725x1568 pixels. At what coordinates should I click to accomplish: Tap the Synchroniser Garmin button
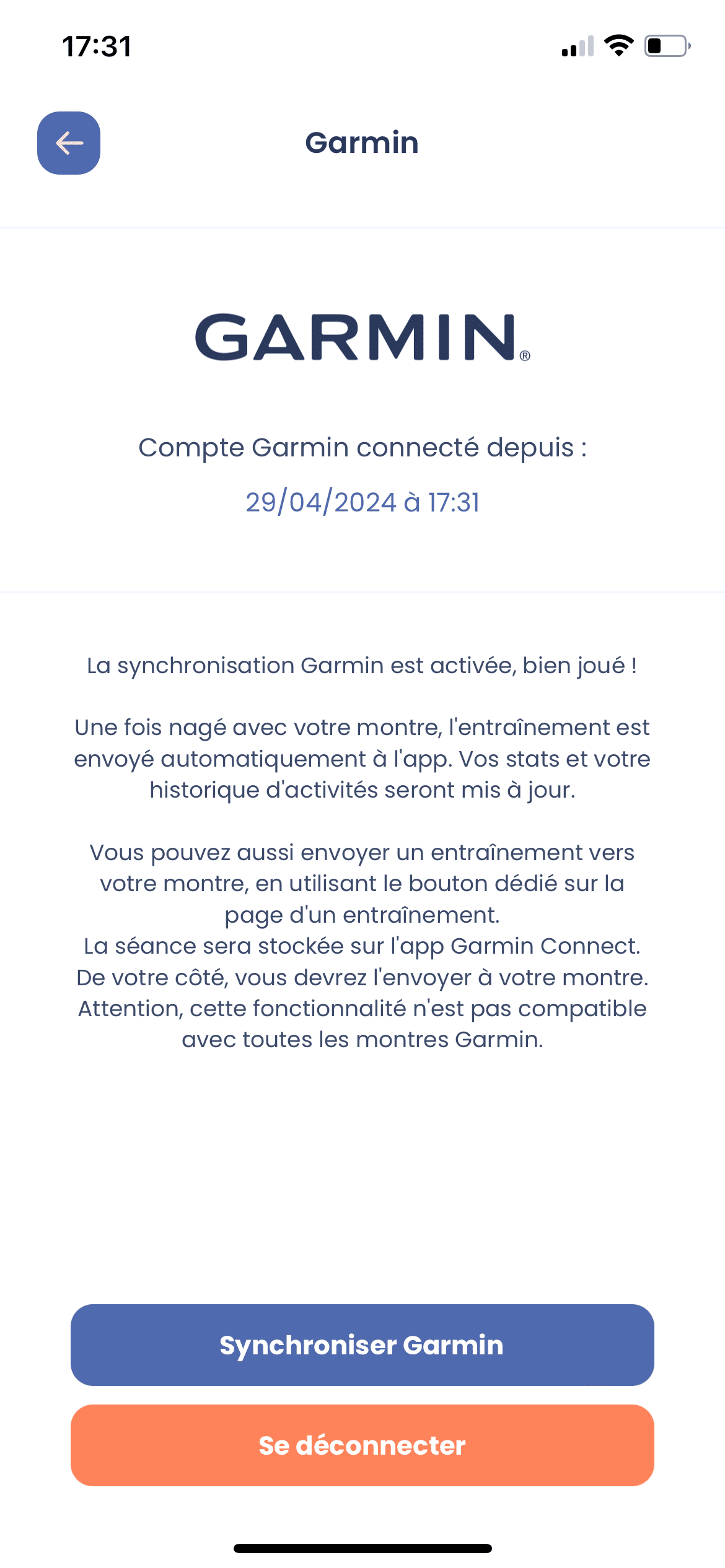pos(362,1345)
